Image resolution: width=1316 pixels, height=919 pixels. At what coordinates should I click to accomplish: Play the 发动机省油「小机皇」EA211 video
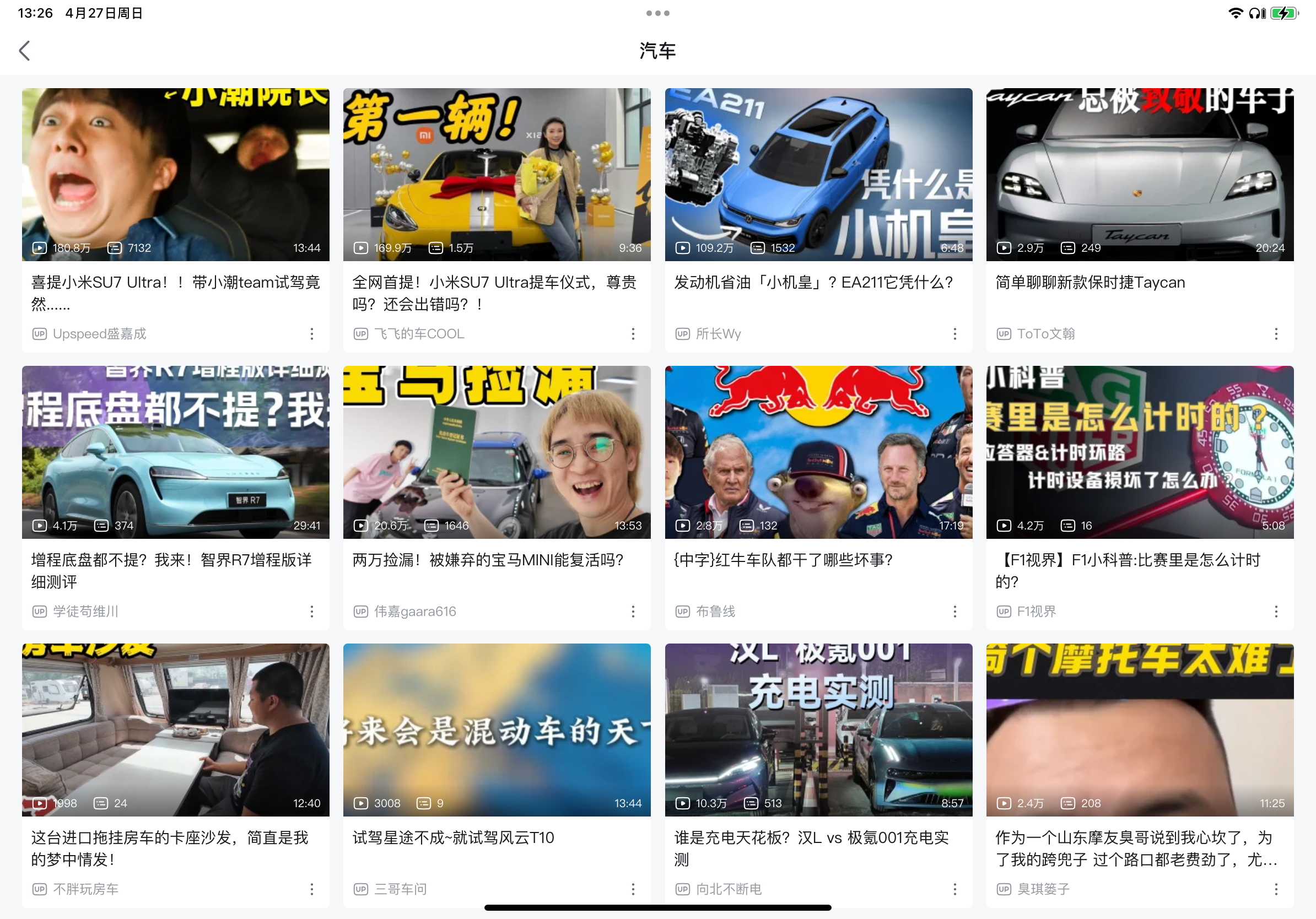coord(818,174)
